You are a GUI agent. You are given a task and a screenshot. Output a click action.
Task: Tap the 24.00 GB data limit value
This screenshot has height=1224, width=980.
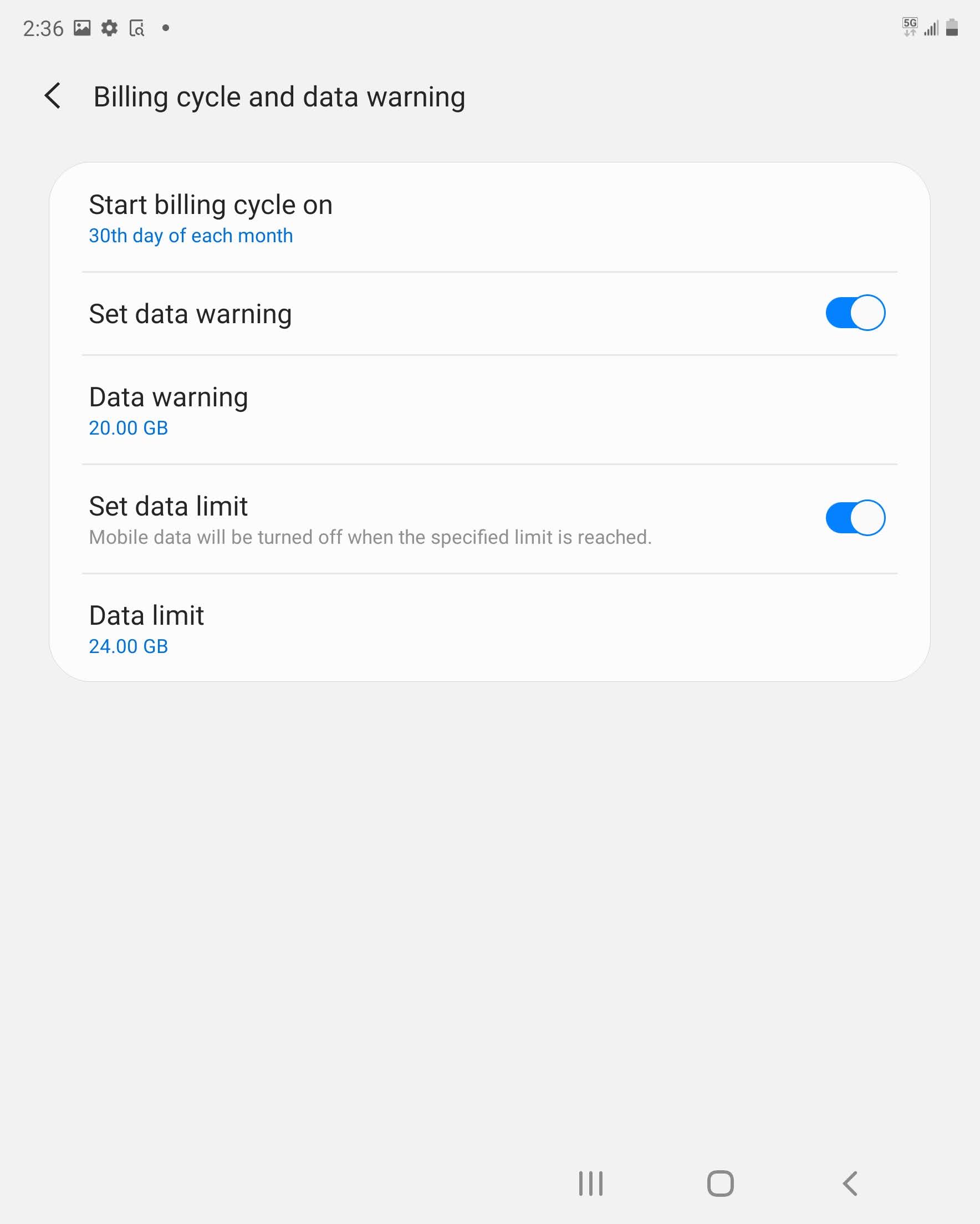(129, 646)
